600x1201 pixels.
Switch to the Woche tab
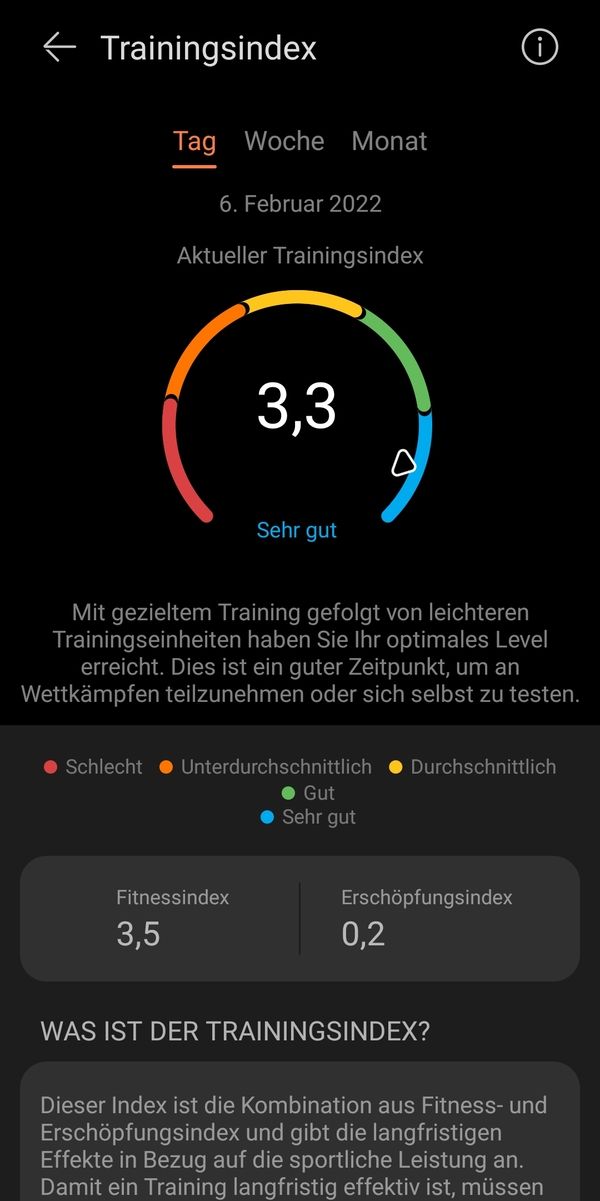(x=284, y=141)
